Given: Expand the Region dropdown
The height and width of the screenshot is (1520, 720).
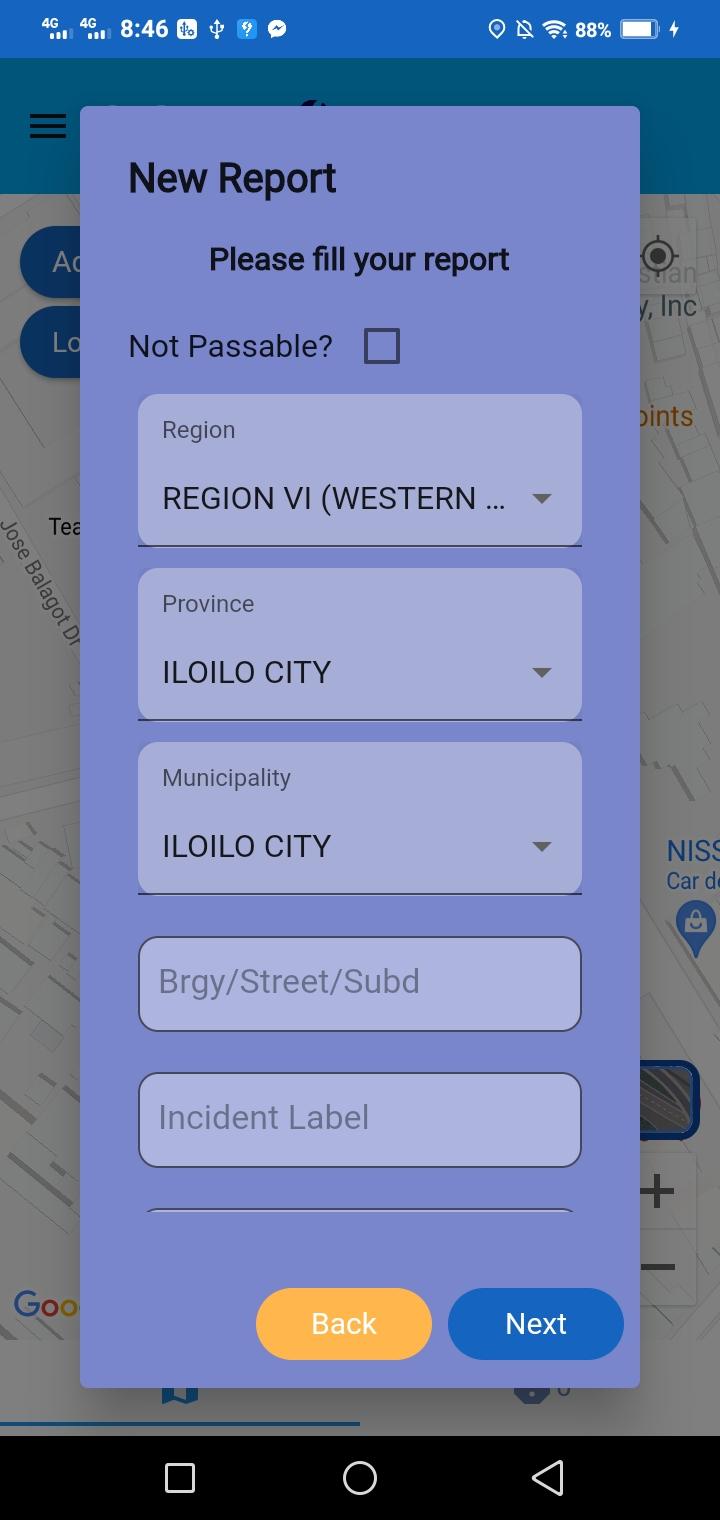Looking at the screenshot, I should click(x=360, y=470).
